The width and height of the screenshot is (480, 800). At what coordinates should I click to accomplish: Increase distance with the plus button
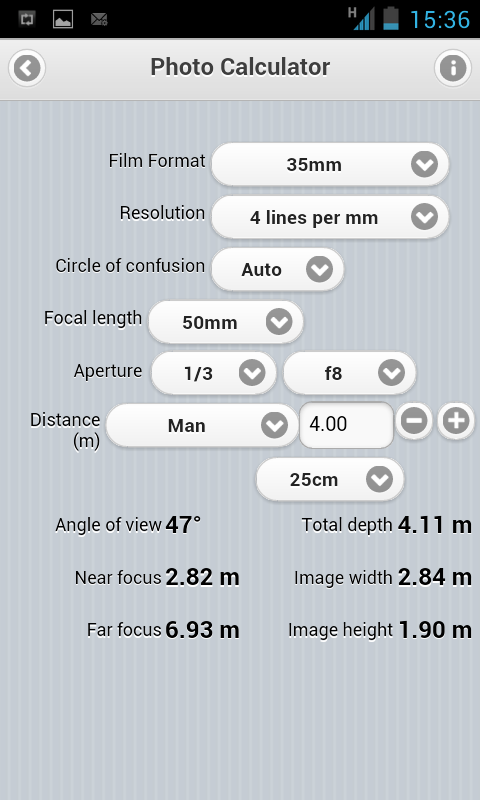coord(456,421)
